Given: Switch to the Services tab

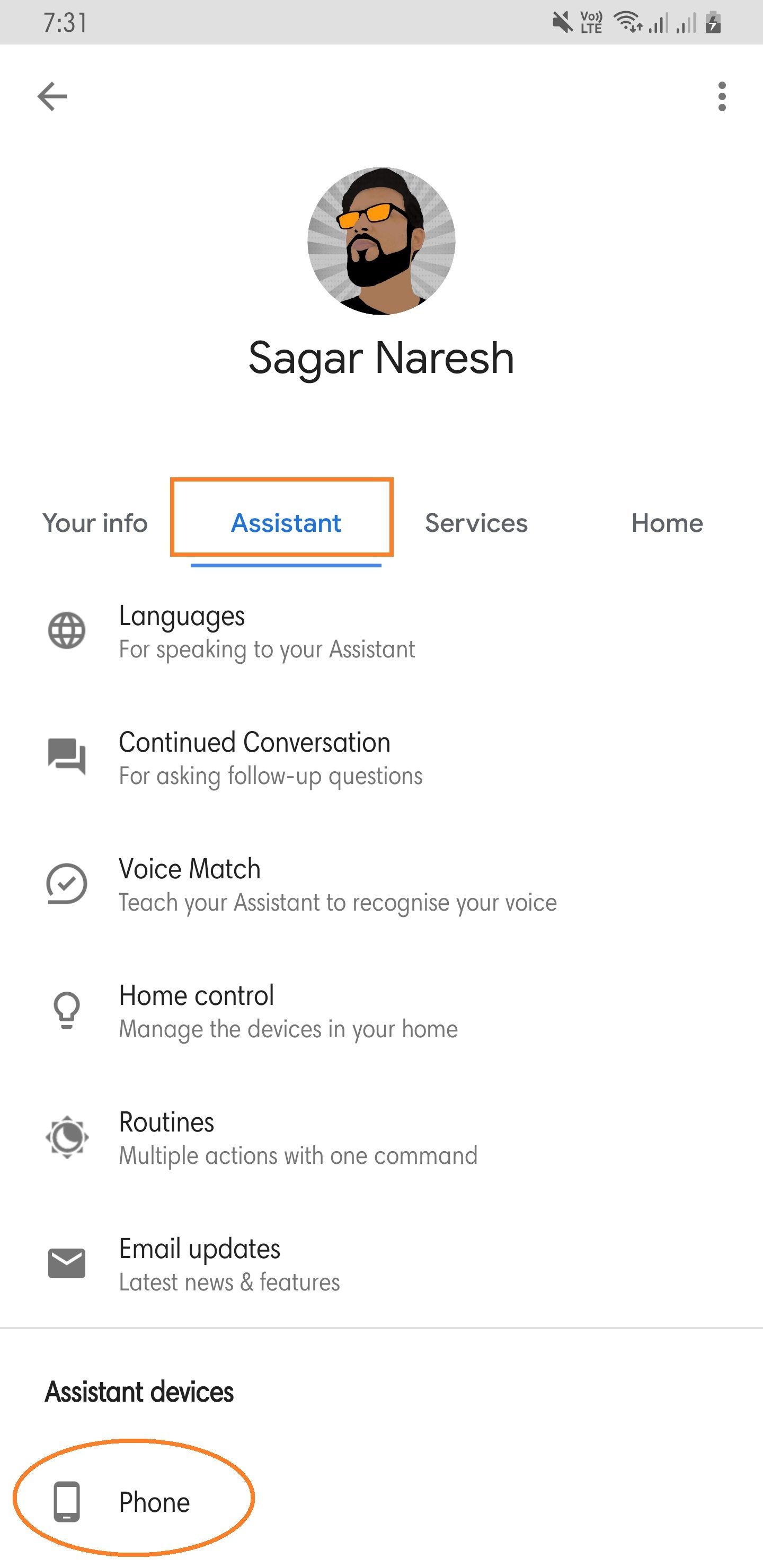Looking at the screenshot, I should [476, 523].
